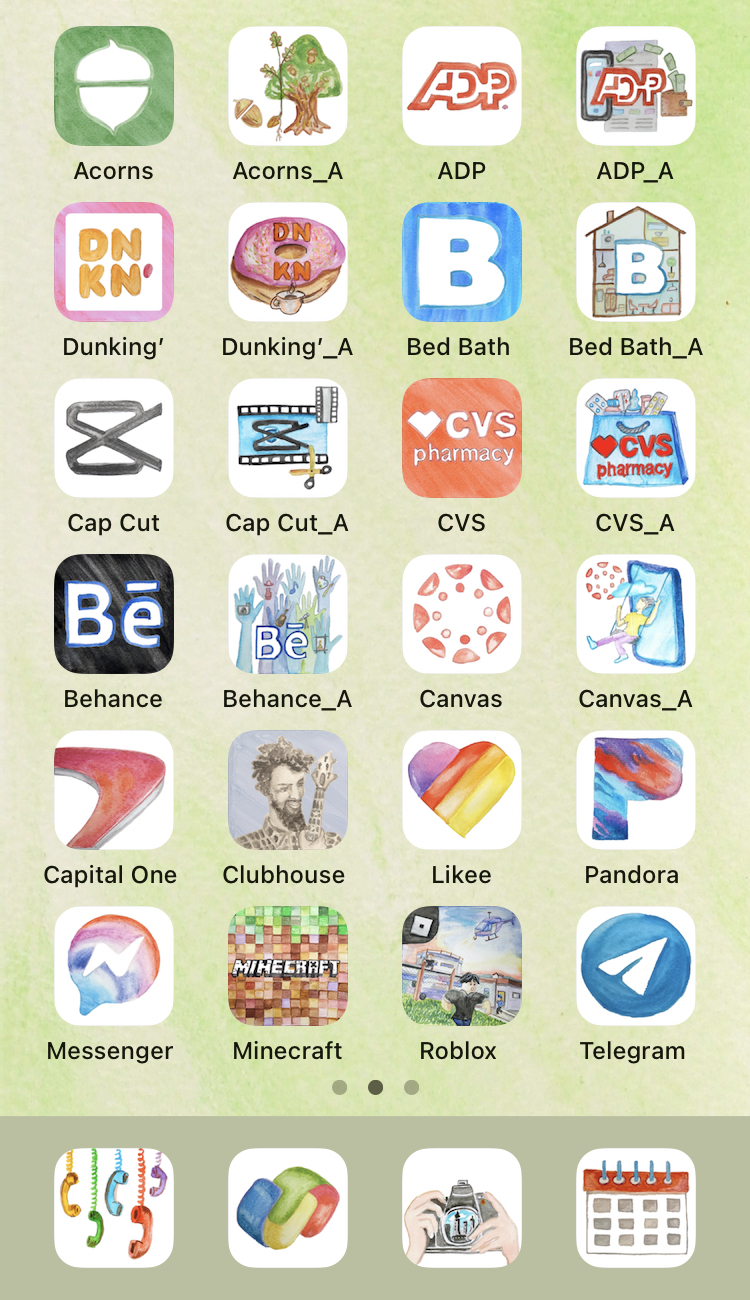Launch the Behance app
The image size is (750, 1300).
pyautogui.click(x=114, y=614)
